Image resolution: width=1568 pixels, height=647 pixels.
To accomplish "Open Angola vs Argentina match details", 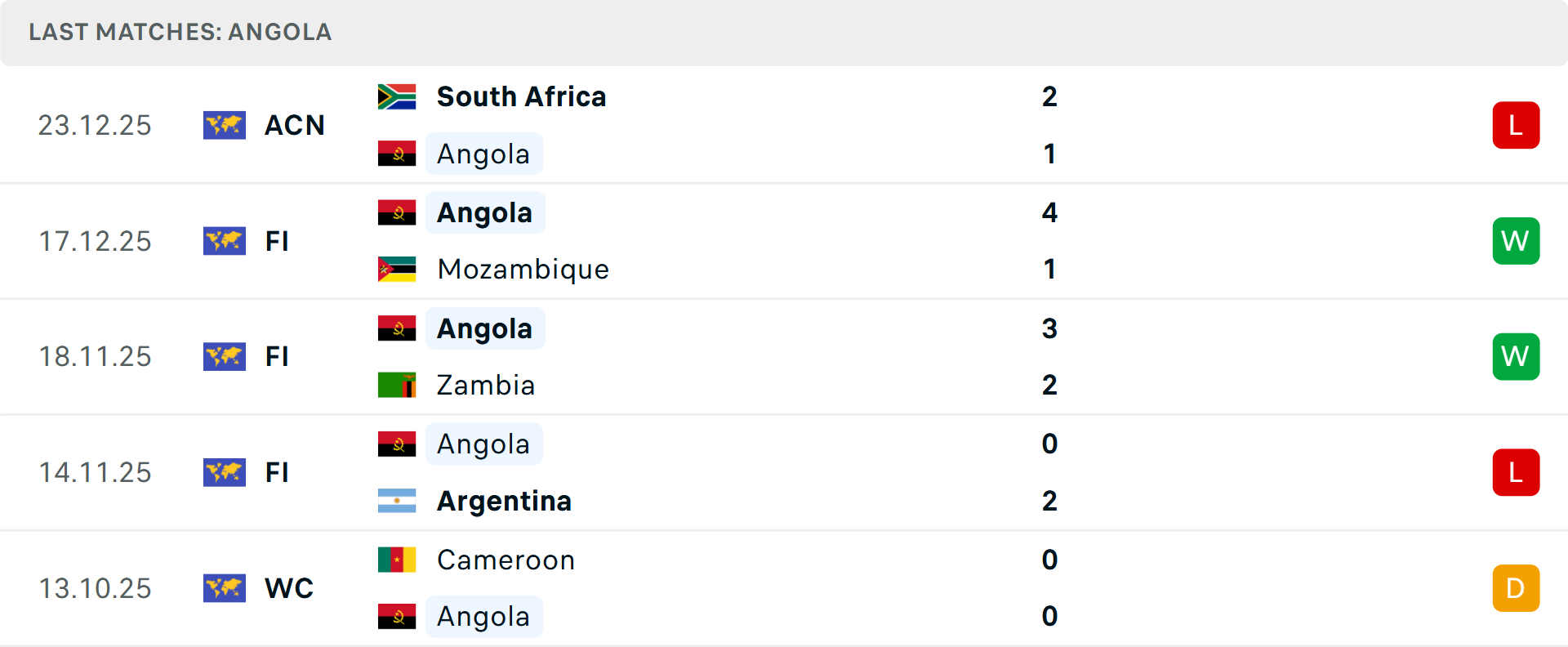I will click(784, 472).
